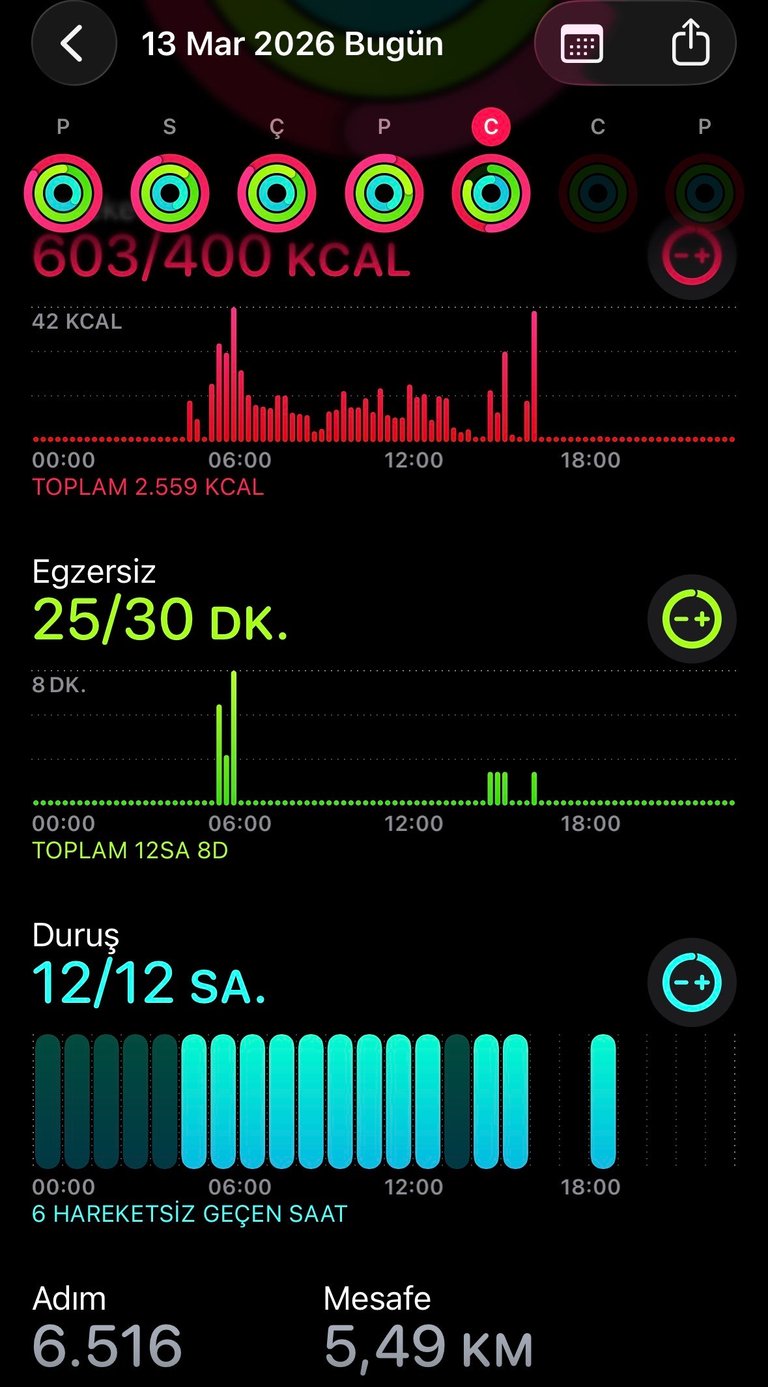Open Perşembe's activity rings
Screen dimensions: 768x1387
384,193
